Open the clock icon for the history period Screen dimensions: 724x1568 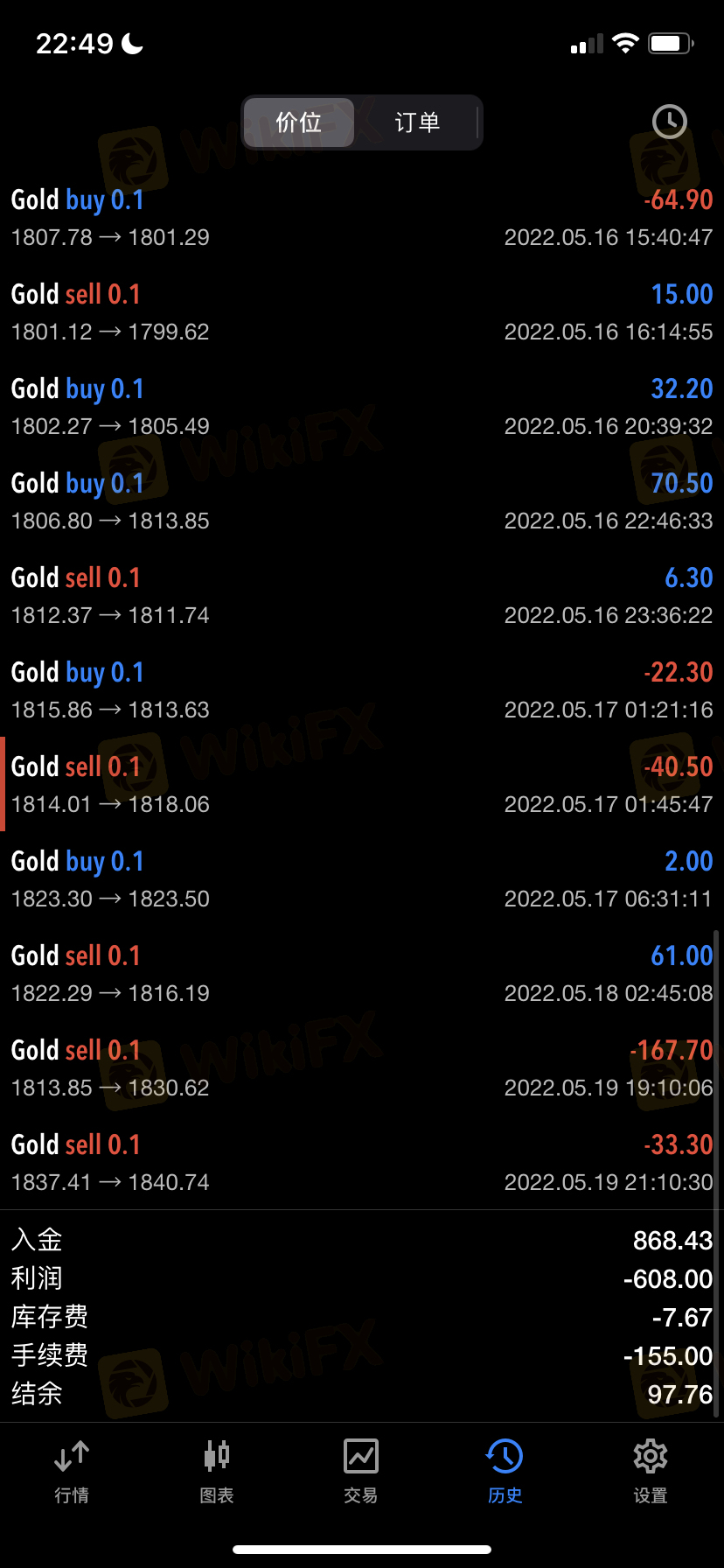click(669, 122)
